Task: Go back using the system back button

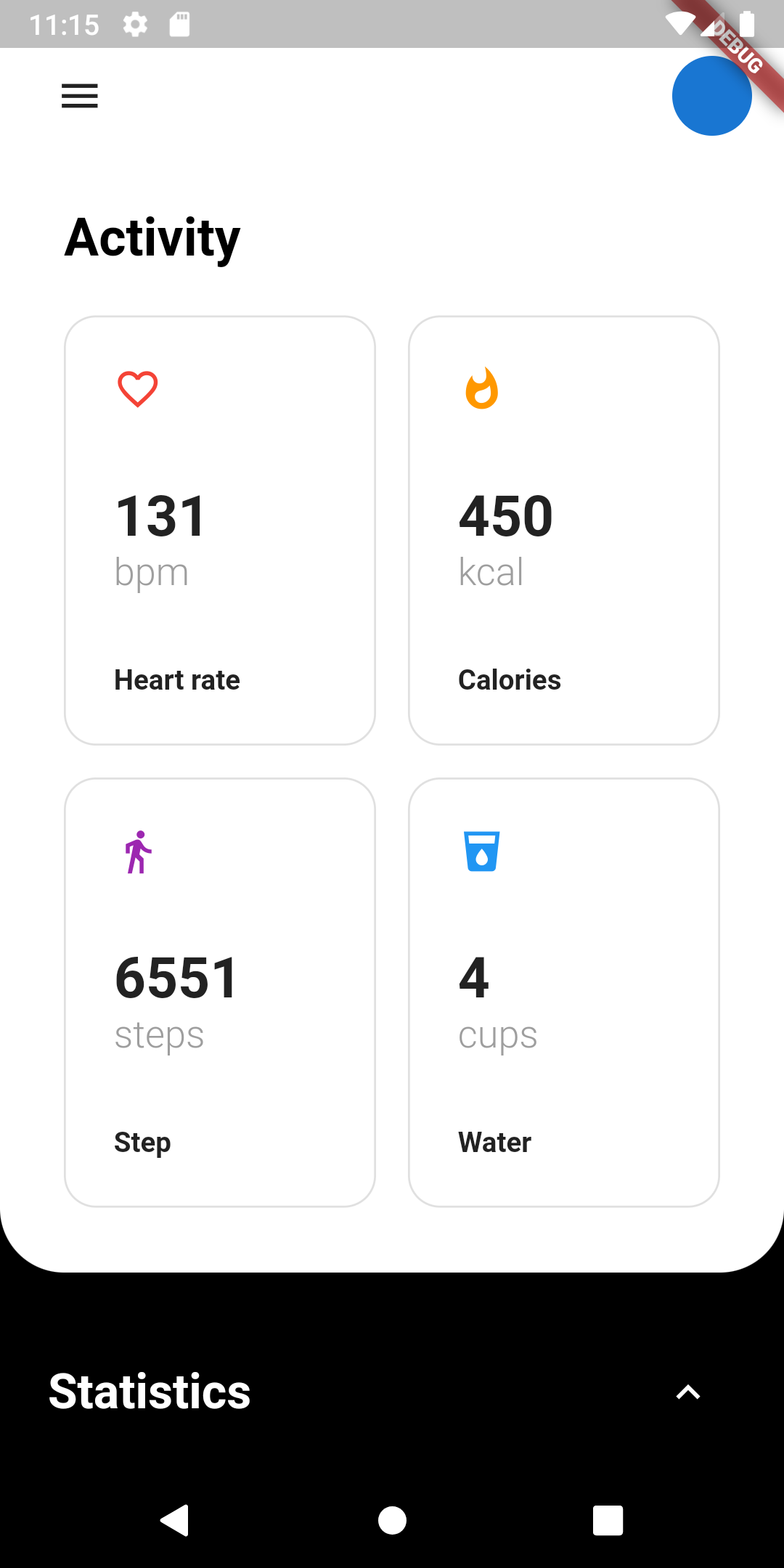Action: click(175, 1520)
